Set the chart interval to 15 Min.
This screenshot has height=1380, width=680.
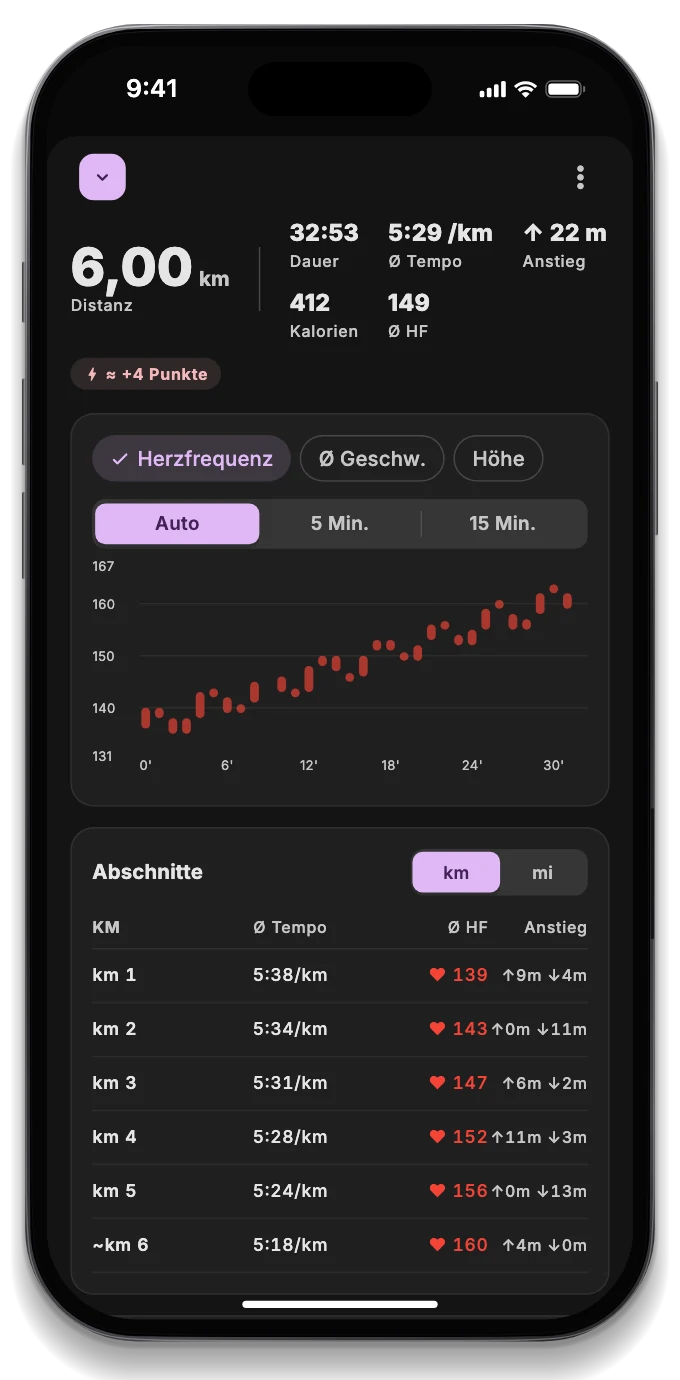503,523
